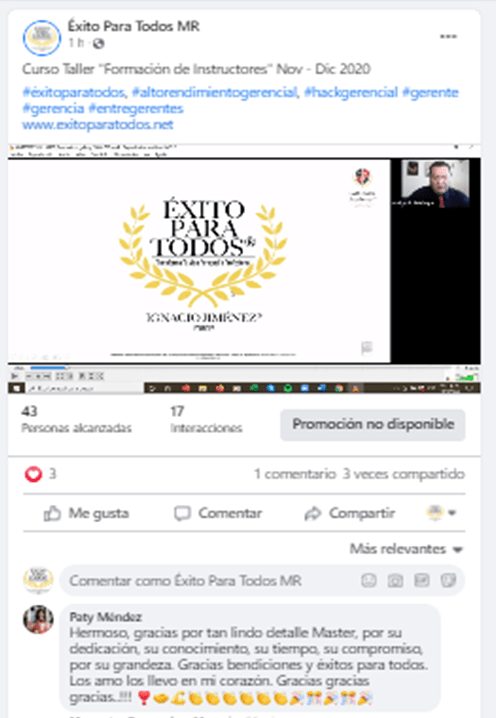Change the commenting profile selector
The image size is (496, 718).
point(441,513)
